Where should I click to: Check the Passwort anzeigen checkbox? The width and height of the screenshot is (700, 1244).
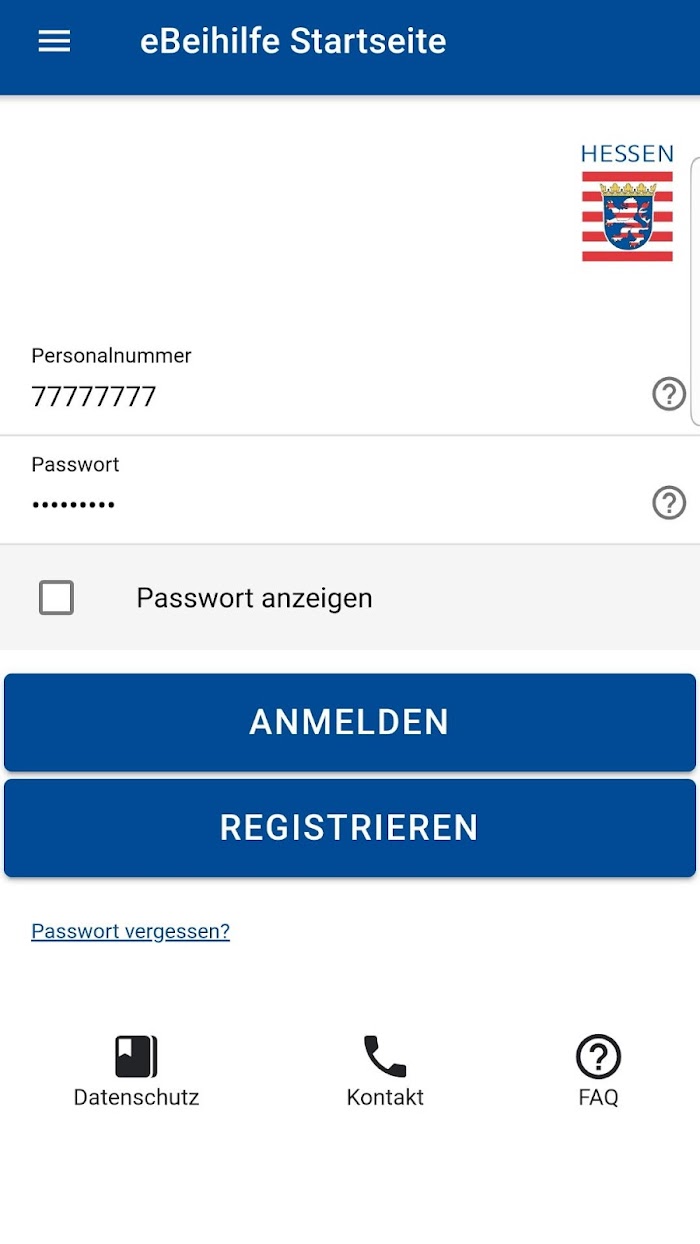56,598
